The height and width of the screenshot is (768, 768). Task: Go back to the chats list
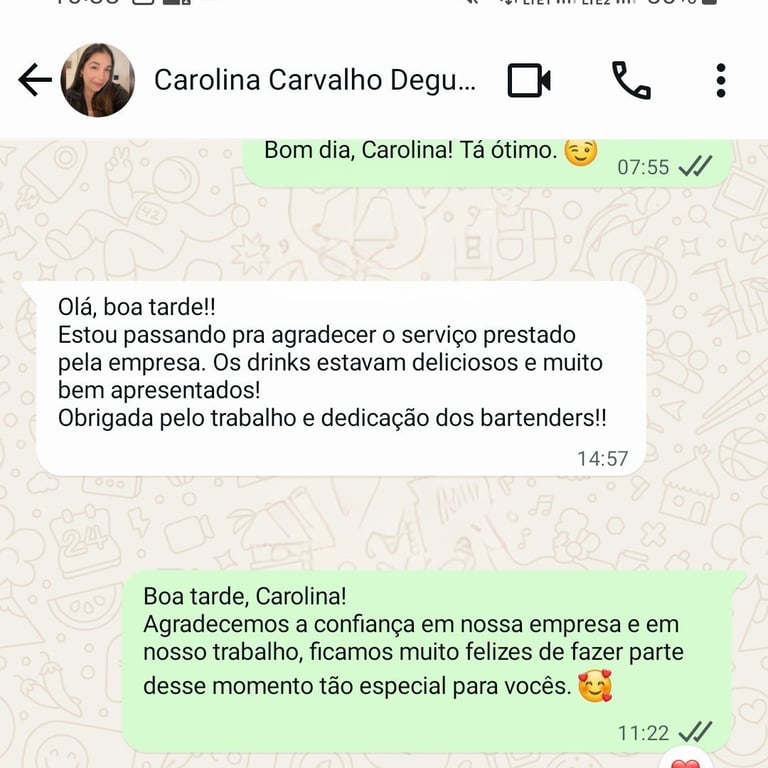35,80
